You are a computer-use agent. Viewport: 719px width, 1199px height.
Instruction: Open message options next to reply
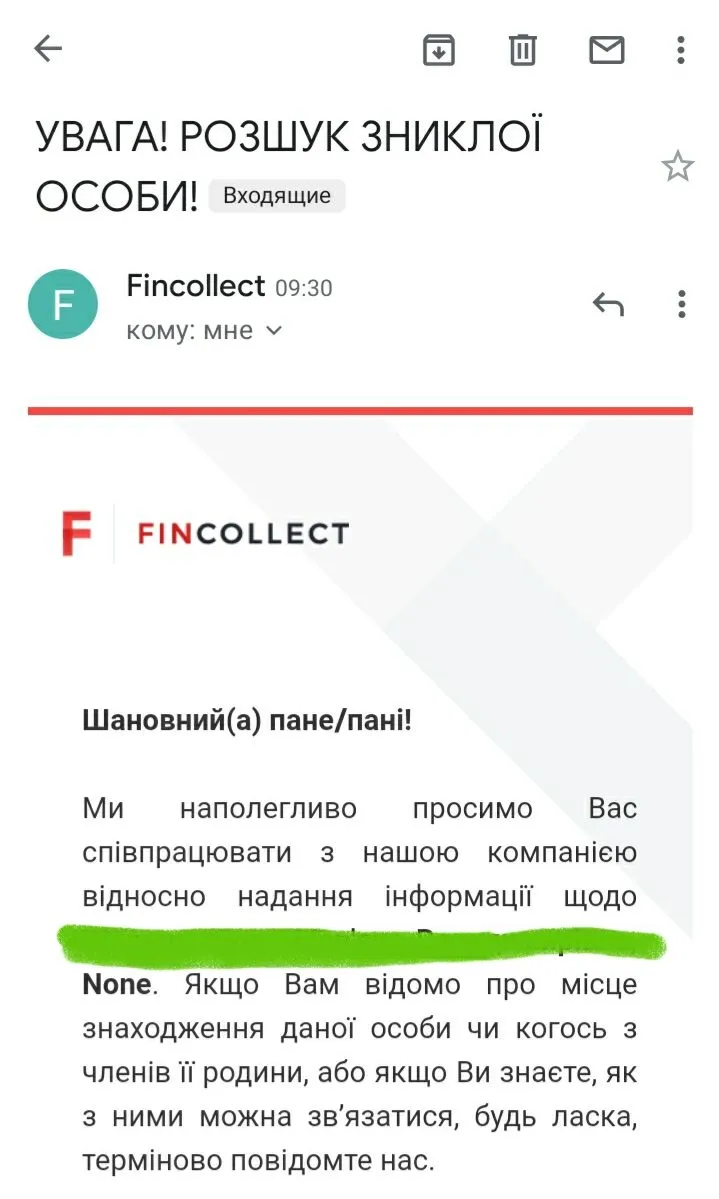click(681, 304)
